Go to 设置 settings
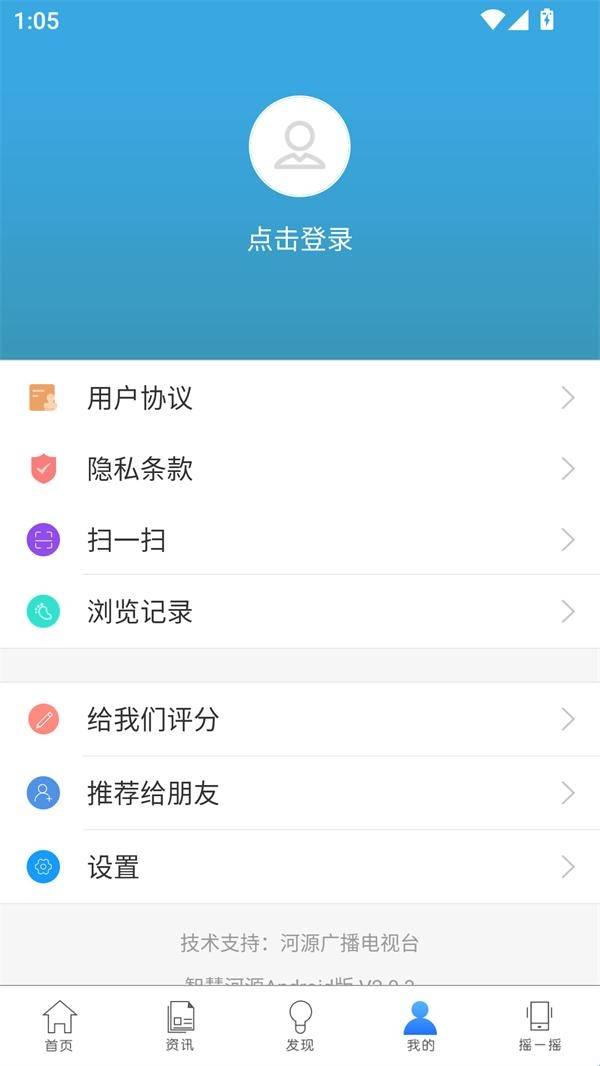 point(300,867)
